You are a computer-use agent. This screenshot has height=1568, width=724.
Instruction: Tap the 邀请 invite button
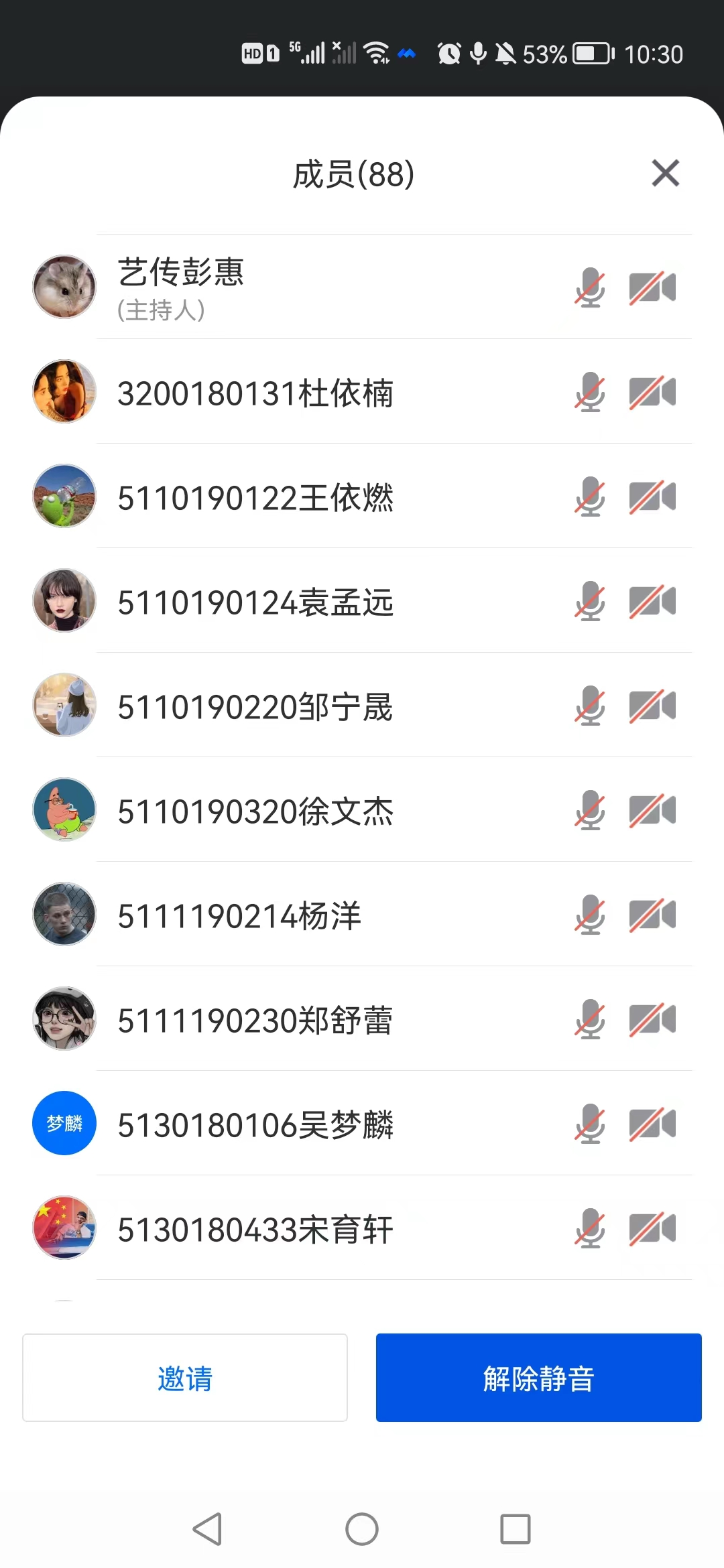coord(185,1378)
